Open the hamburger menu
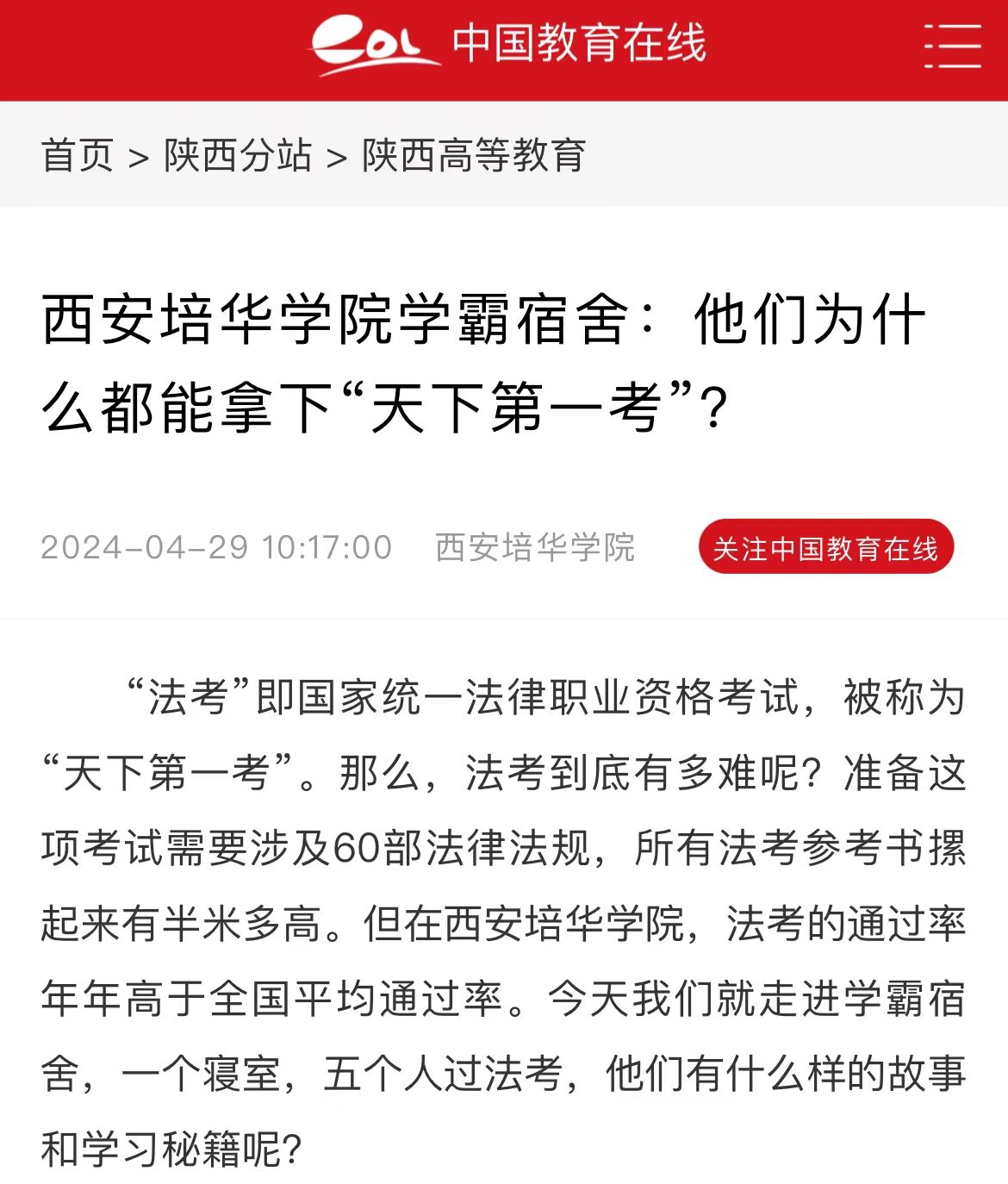Viewport: 1008px width, 1184px height. 952,46
